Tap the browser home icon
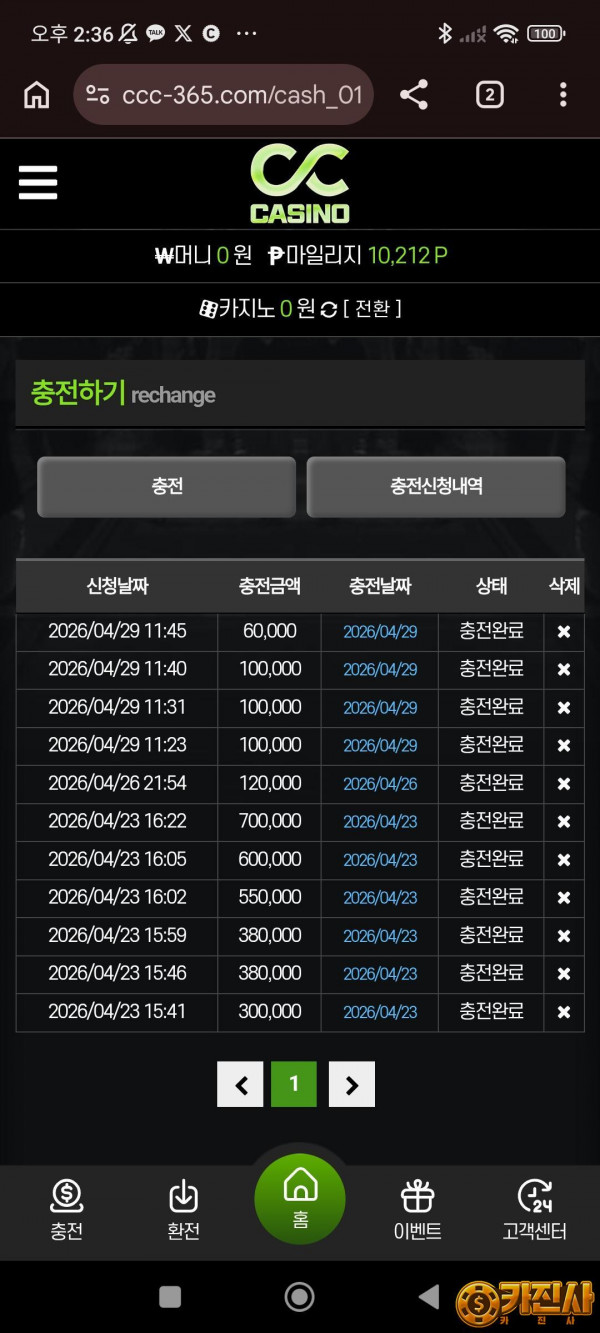 coord(37,95)
